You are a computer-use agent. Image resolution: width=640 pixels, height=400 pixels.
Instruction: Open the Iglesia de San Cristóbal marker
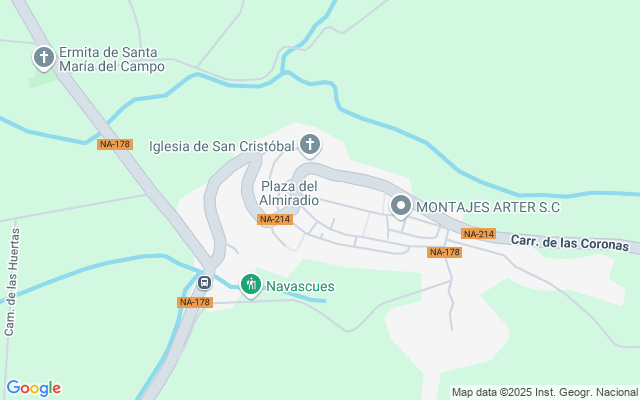click(x=310, y=145)
